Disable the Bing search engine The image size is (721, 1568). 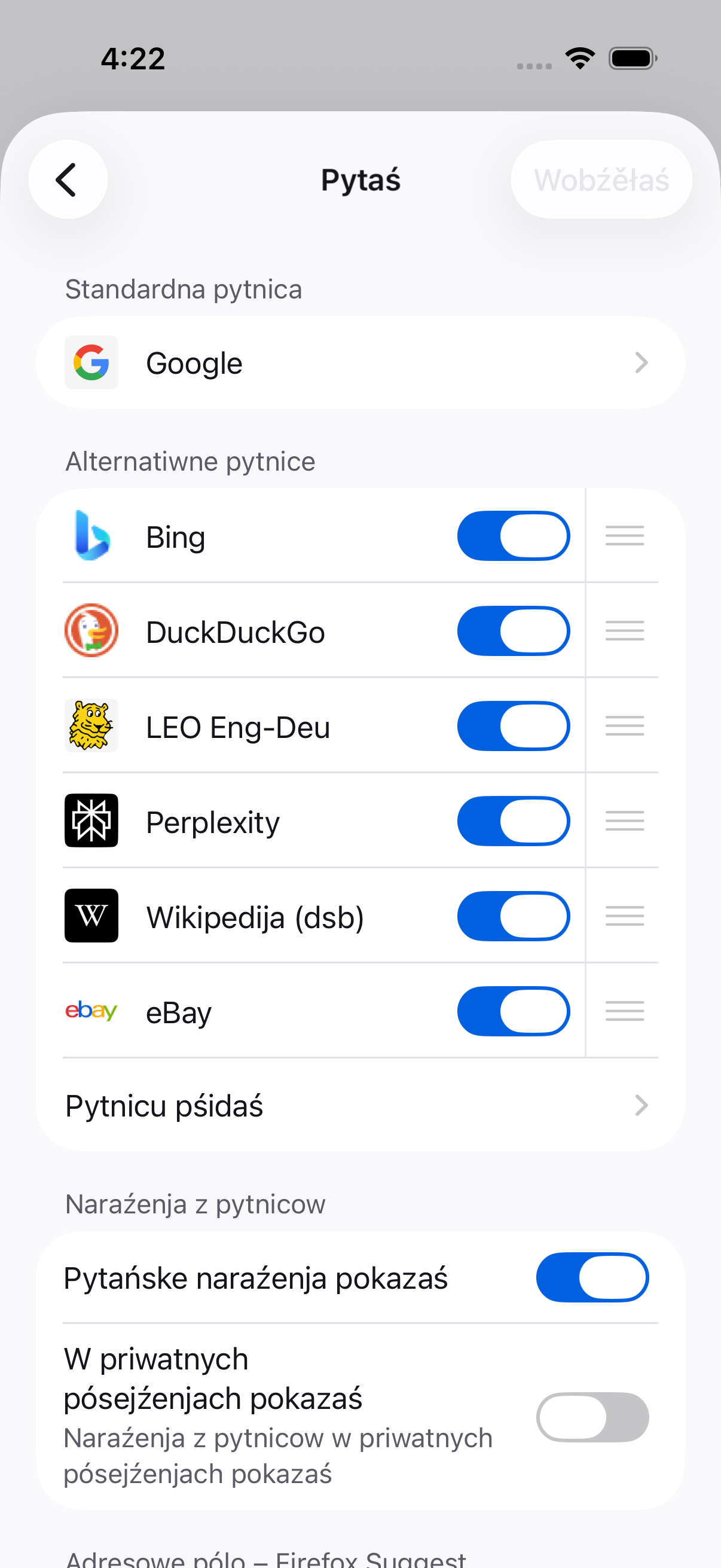coord(513,536)
